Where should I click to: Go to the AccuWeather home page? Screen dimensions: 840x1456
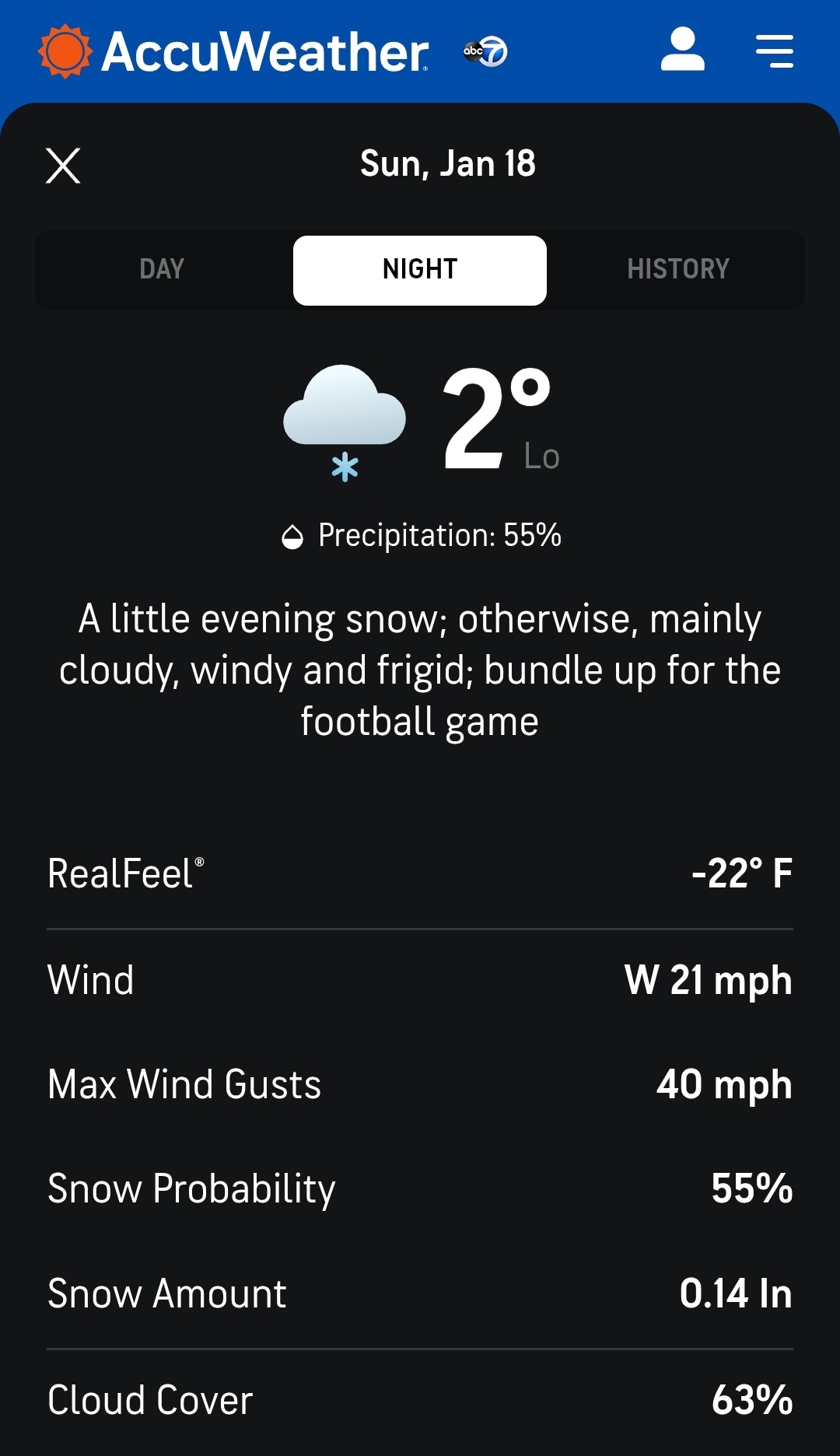click(x=233, y=52)
